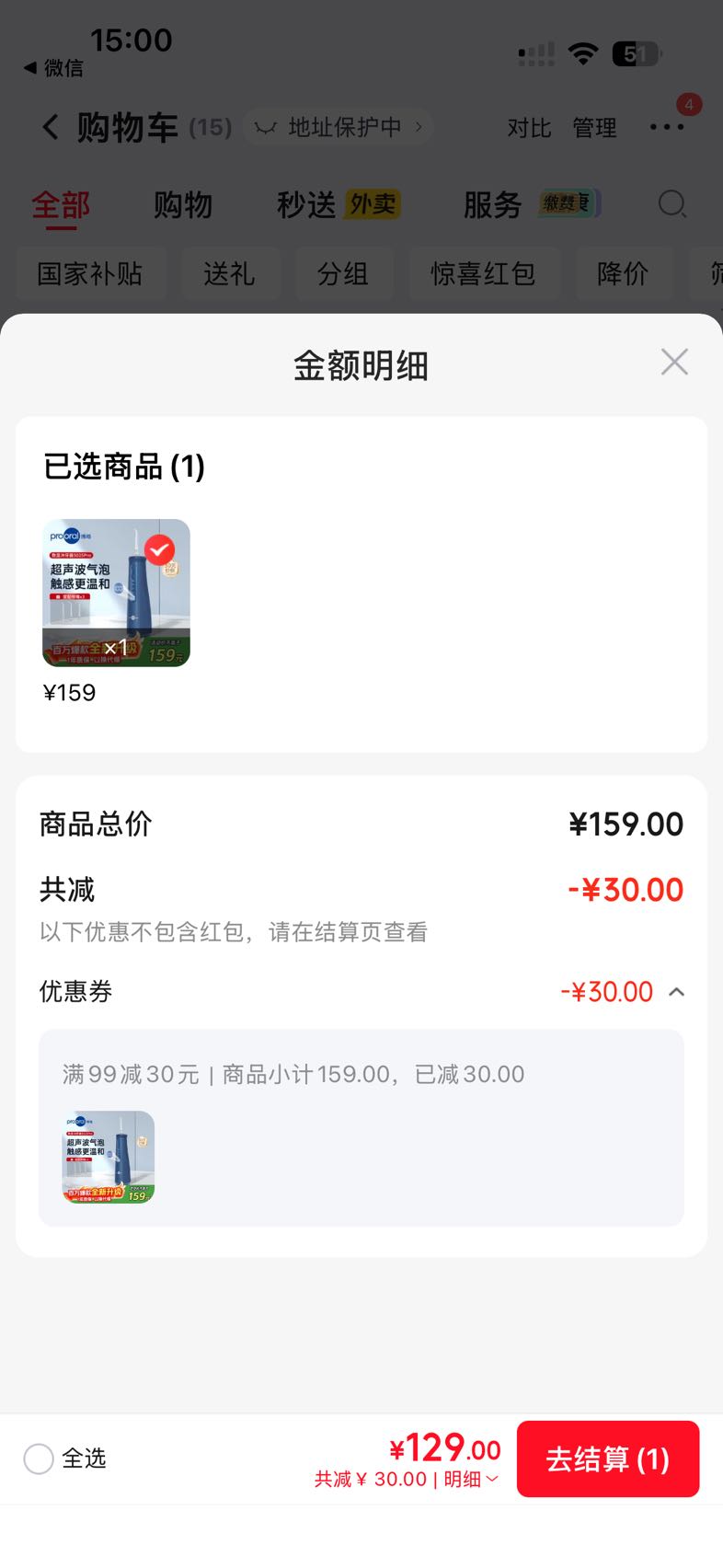
Task: Return to WeChat via the 微信 back link
Action: 53,68
